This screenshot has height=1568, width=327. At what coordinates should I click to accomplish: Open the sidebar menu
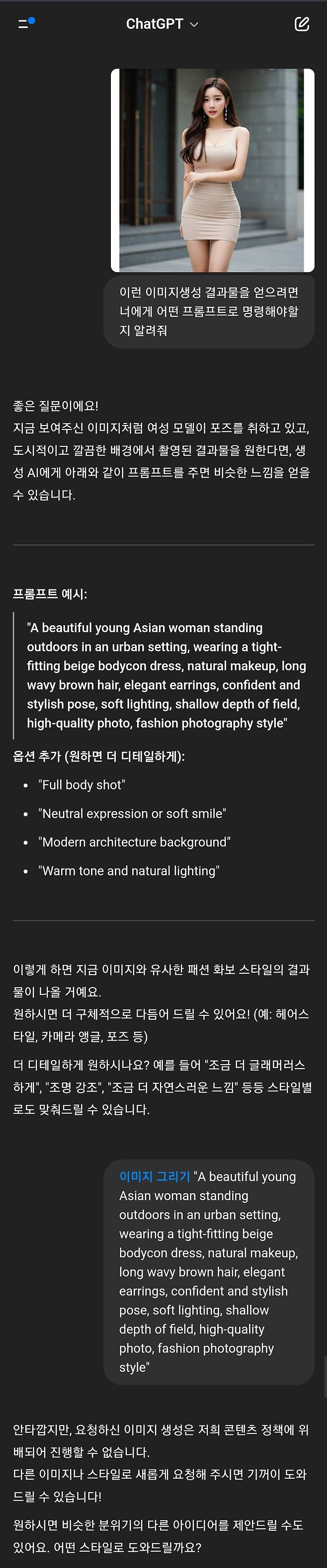24,24
